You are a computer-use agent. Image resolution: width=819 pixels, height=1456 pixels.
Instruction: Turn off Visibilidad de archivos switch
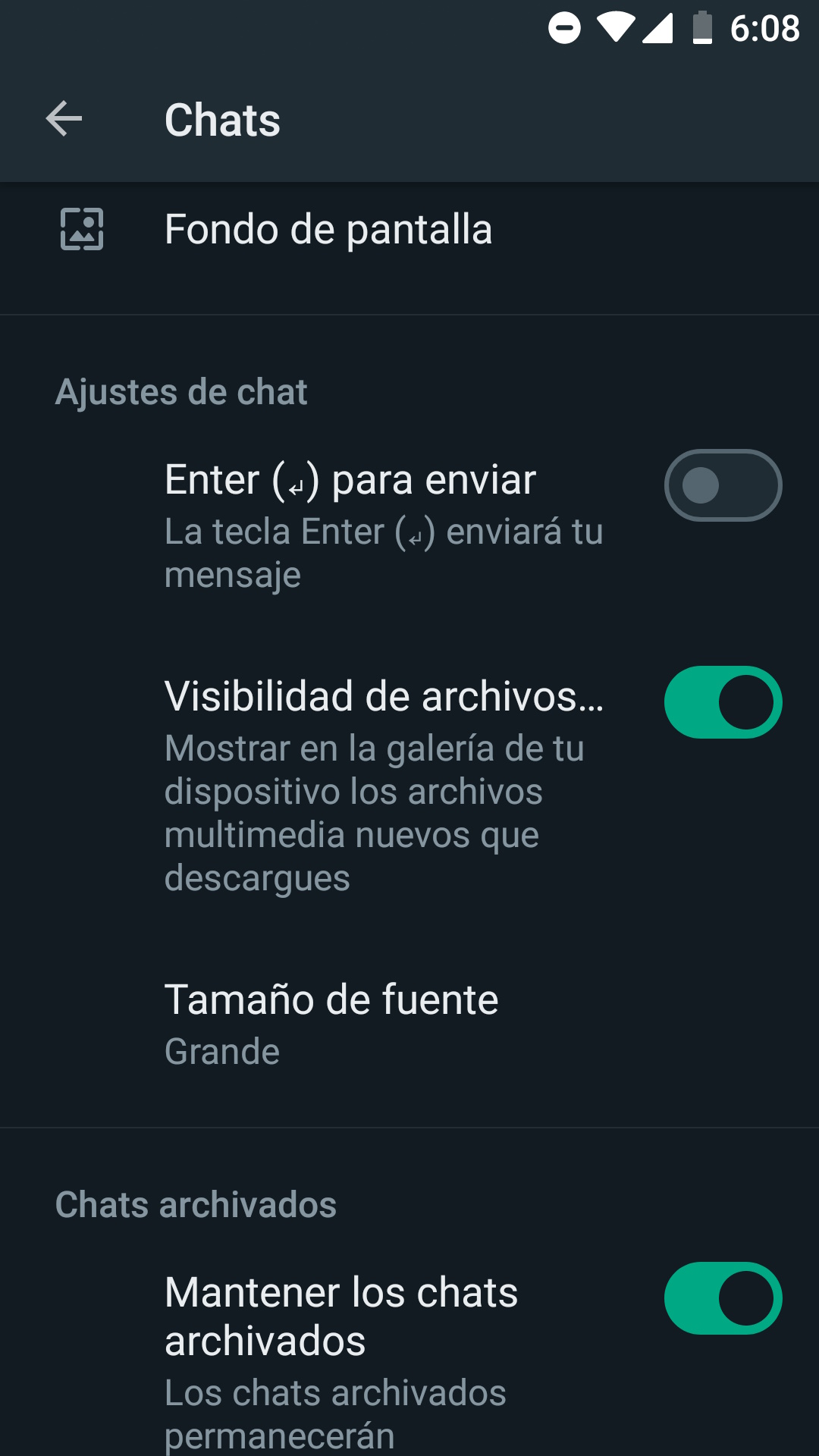[x=723, y=702]
